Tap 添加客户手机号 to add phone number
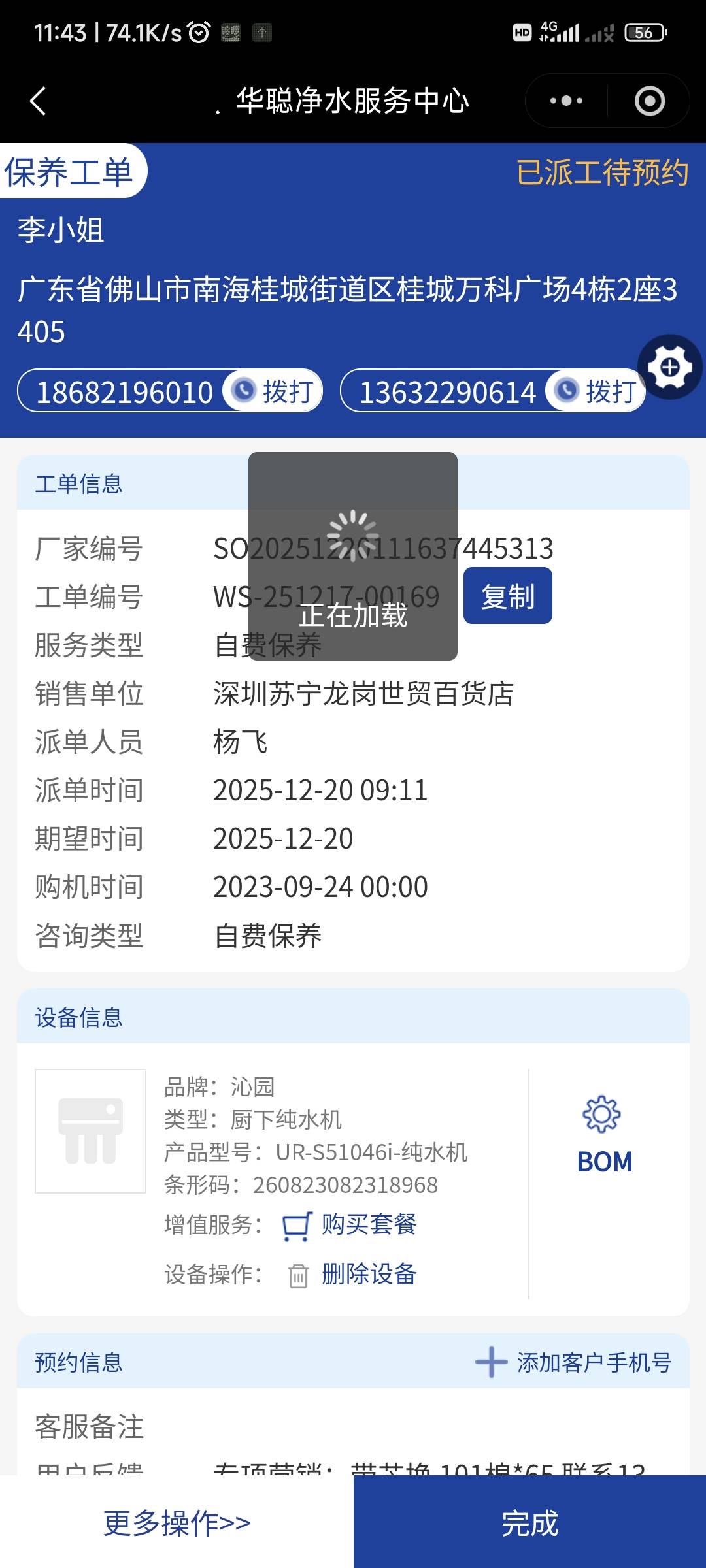This screenshot has width=706, height=1568. (x=575, y=1363)
